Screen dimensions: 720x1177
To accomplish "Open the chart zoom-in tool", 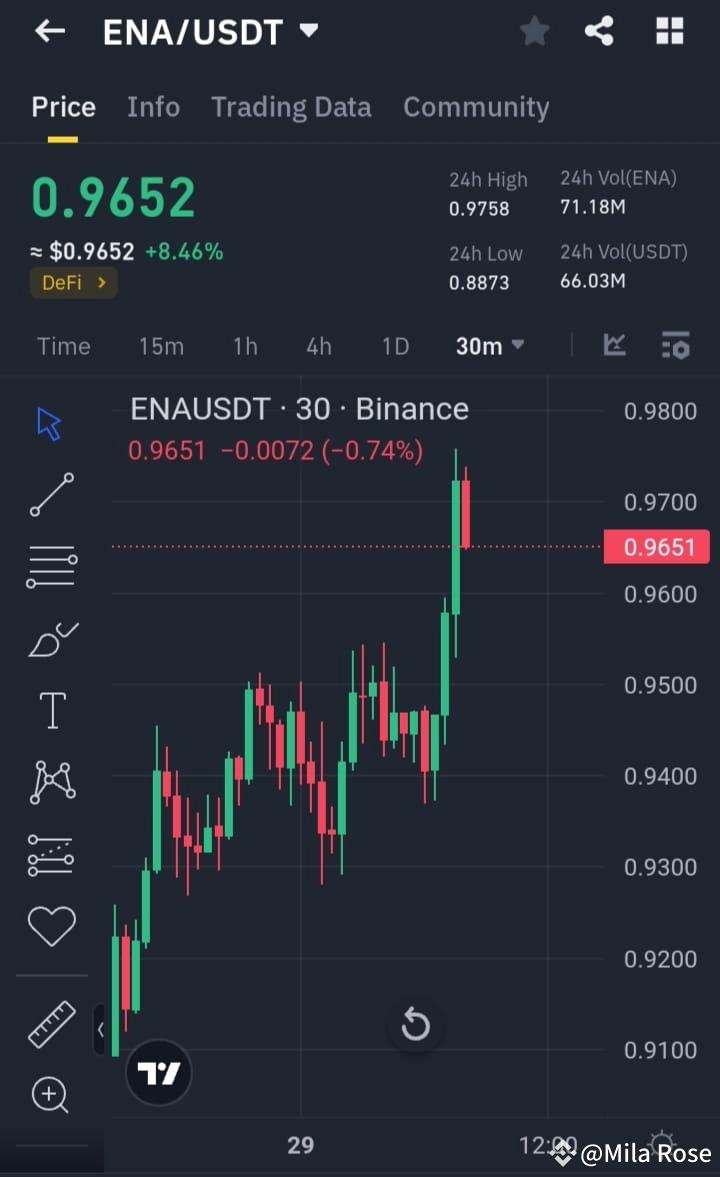I will (x=51, y=1095).
